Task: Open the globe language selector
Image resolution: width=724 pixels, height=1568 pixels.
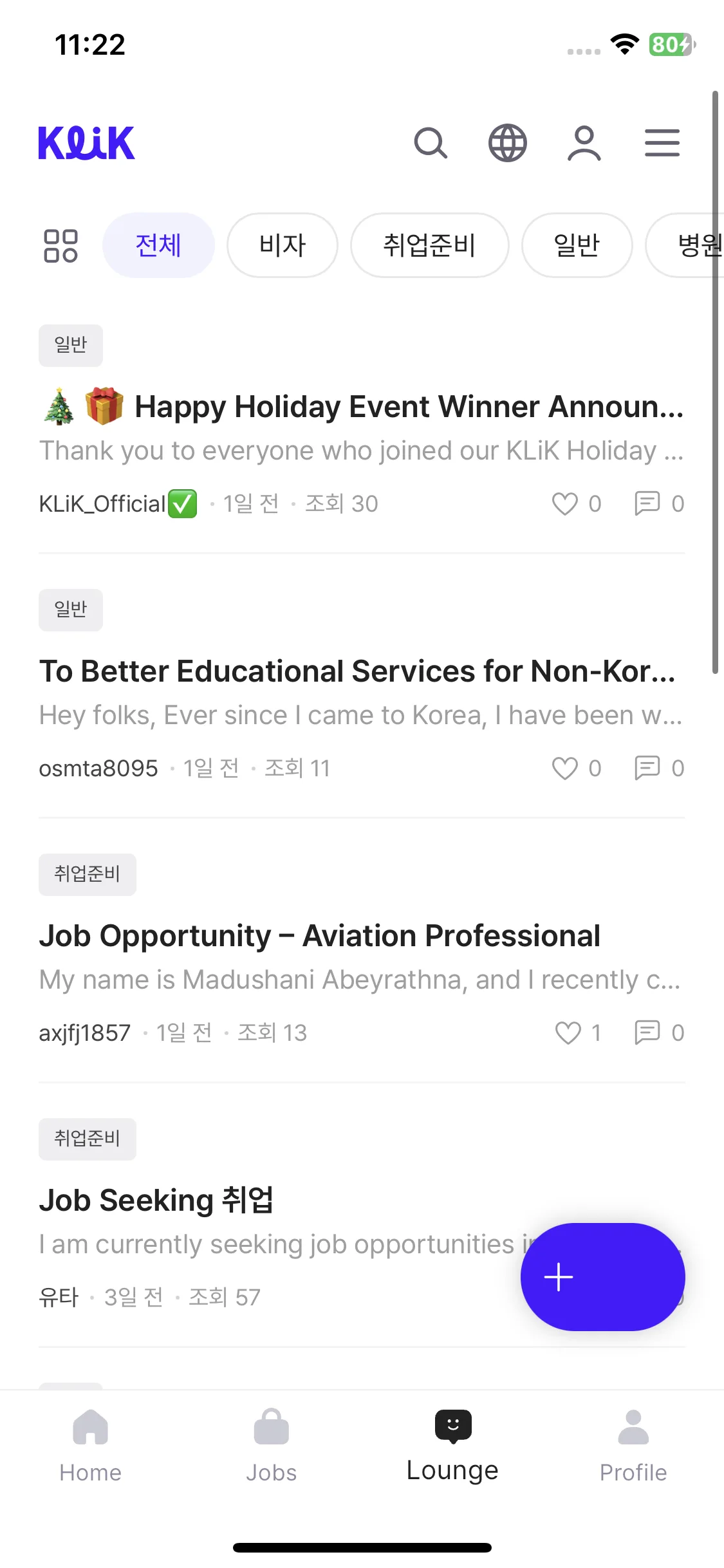Action: (508, 143)
